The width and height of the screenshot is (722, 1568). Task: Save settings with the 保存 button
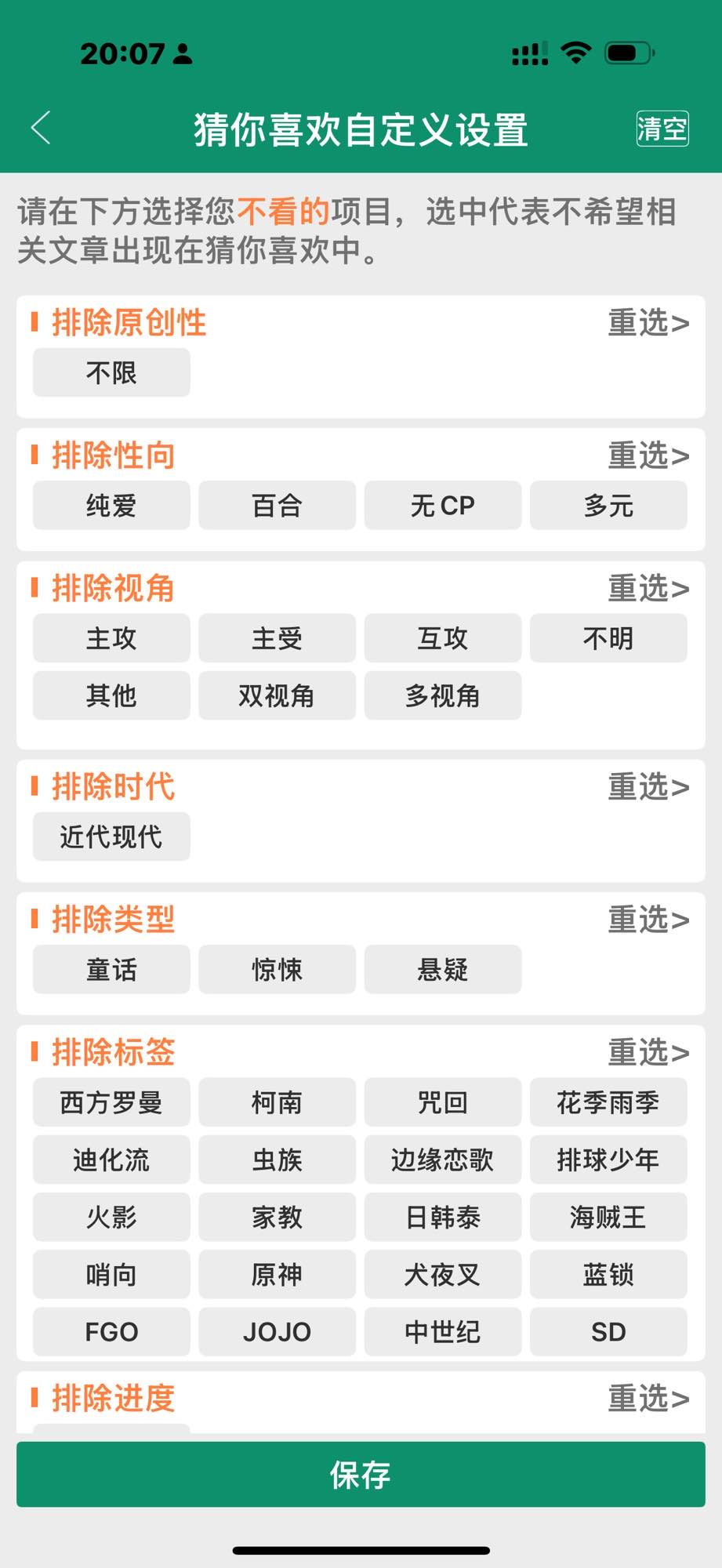point(361,1474)
